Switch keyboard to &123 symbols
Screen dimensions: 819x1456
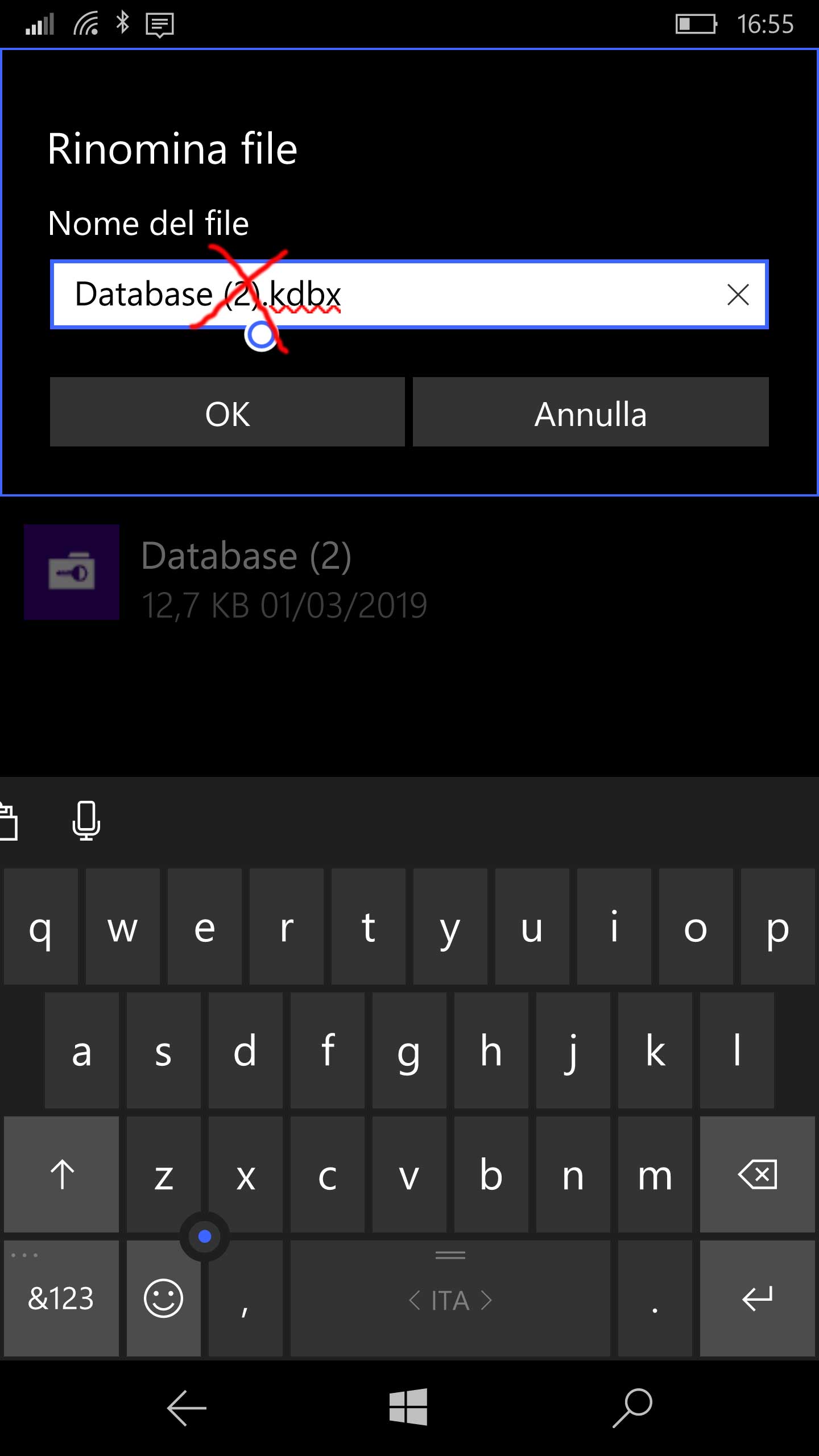pos(61,1298)
